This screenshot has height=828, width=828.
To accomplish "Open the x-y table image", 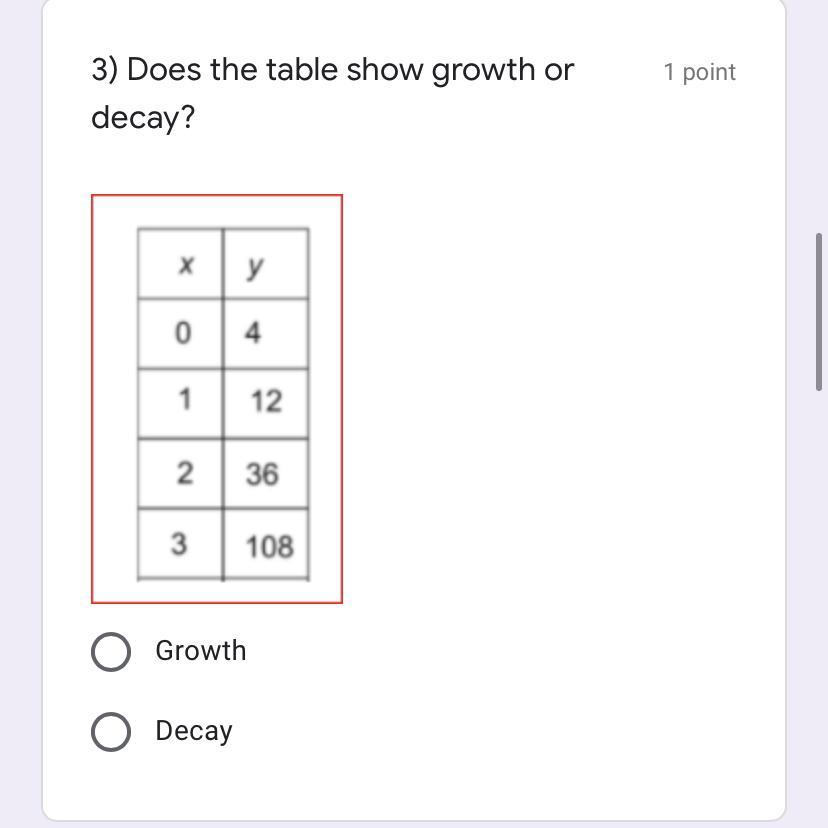I will pyautogui.click(x=217, y=399).
